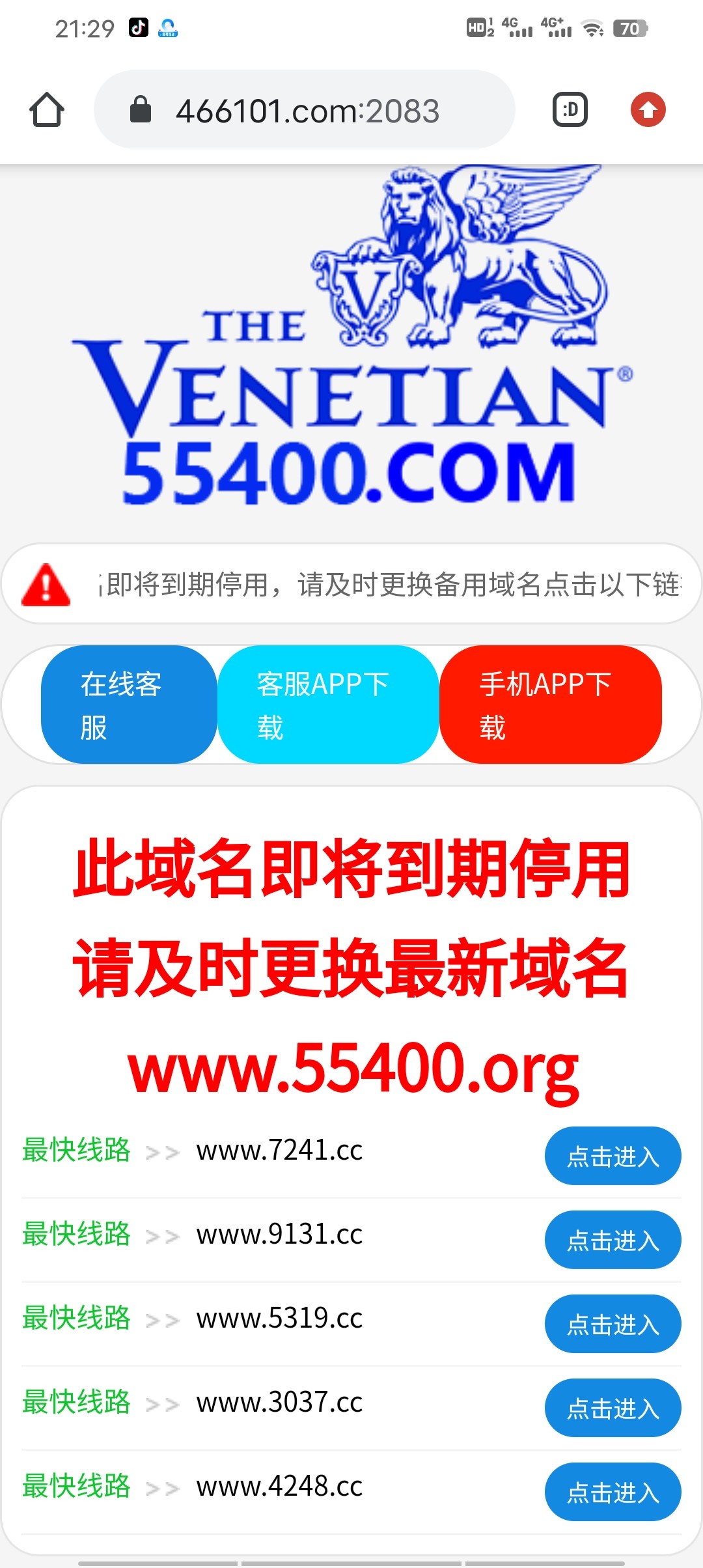703x1568 pixels.
Task: Tap 点击进入 for www.7241.cc
Action: tap(613, 1156)
